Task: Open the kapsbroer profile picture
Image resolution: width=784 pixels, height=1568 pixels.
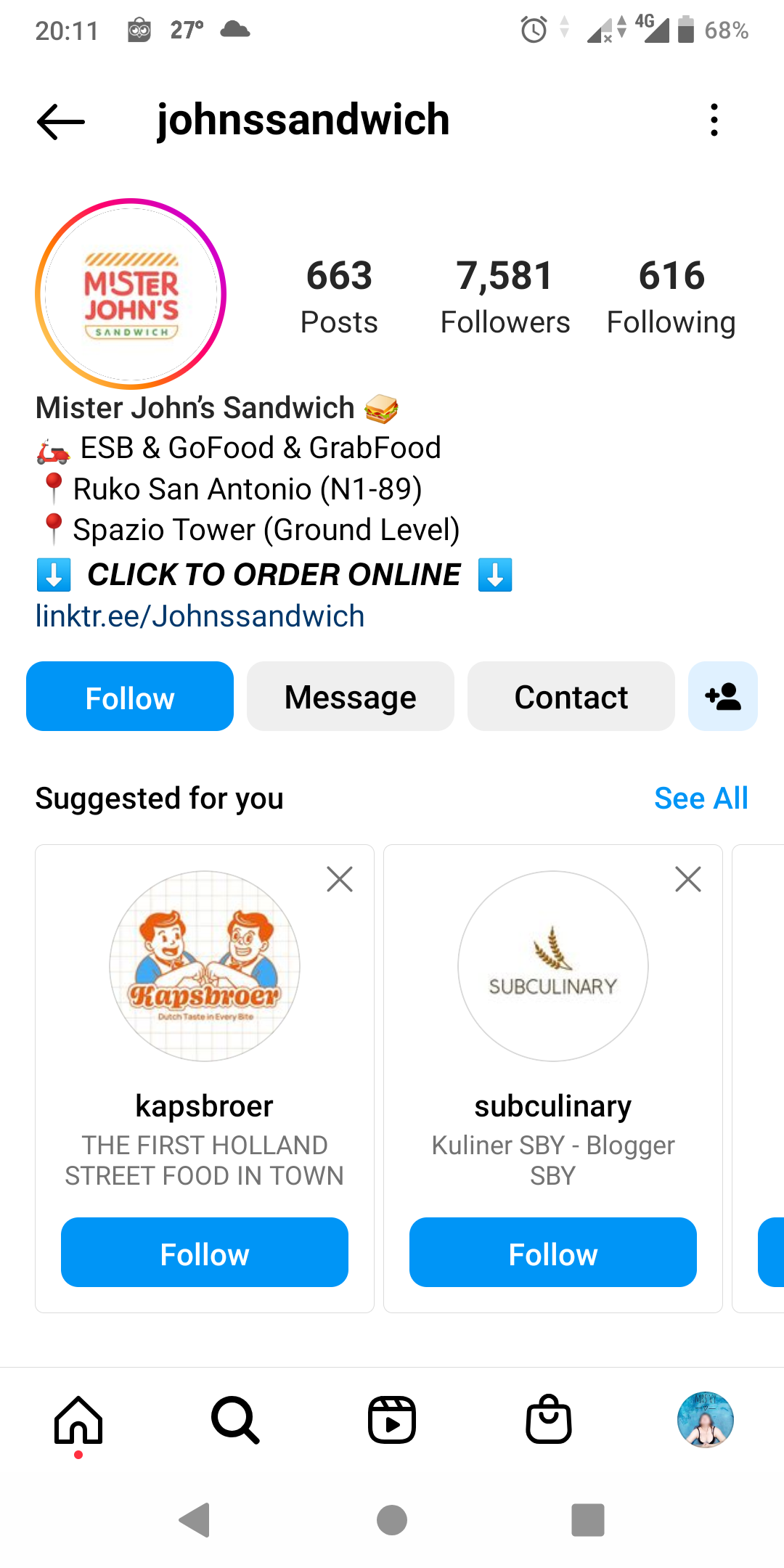Action: click(205, 966)
